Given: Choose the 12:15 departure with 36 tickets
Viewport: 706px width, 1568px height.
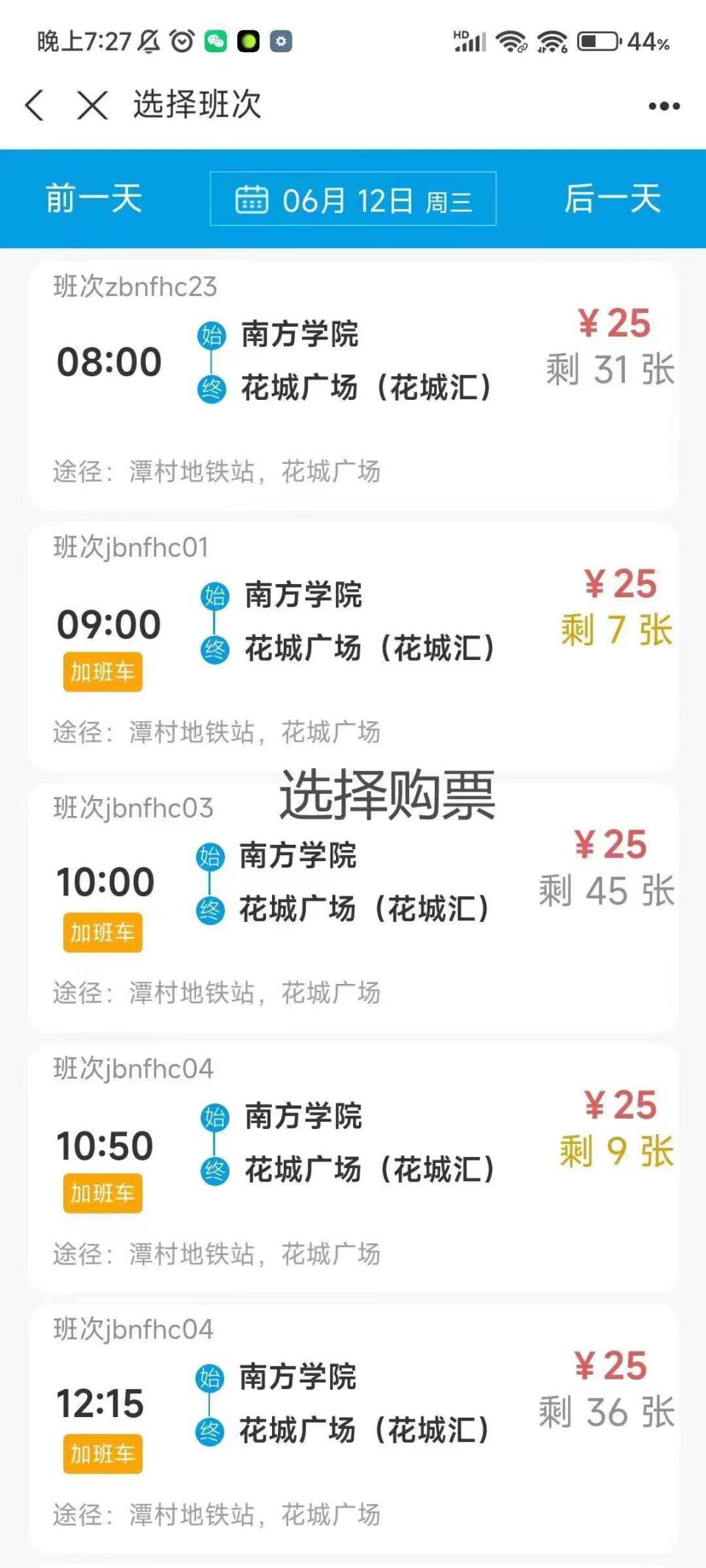Looking at the screenshot, I should coord(352,1429).
